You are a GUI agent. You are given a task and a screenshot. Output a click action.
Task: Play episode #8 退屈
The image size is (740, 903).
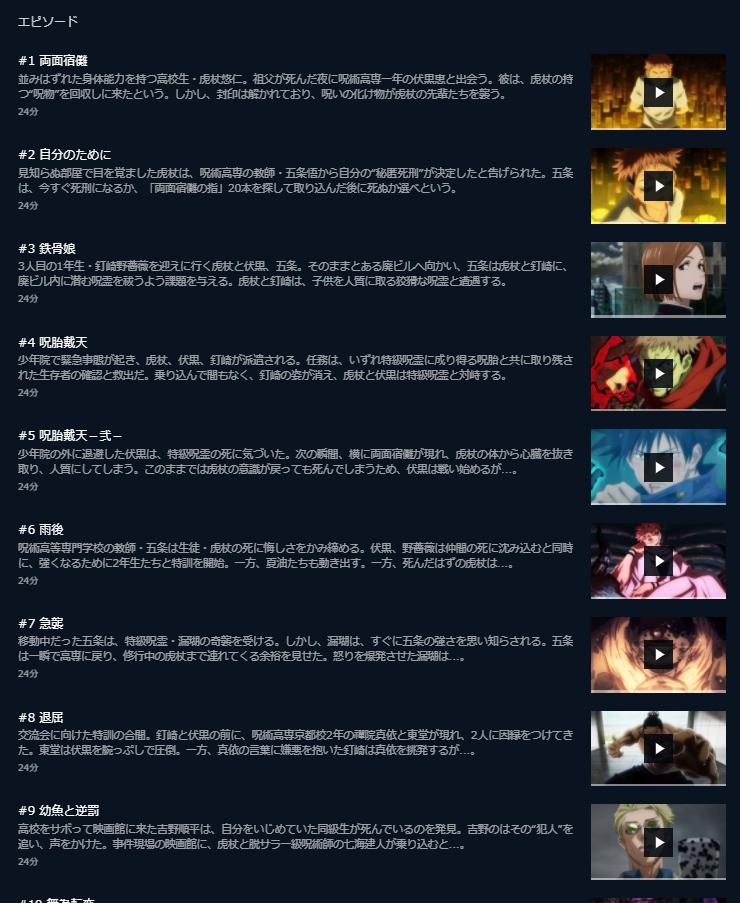[658, 748]
